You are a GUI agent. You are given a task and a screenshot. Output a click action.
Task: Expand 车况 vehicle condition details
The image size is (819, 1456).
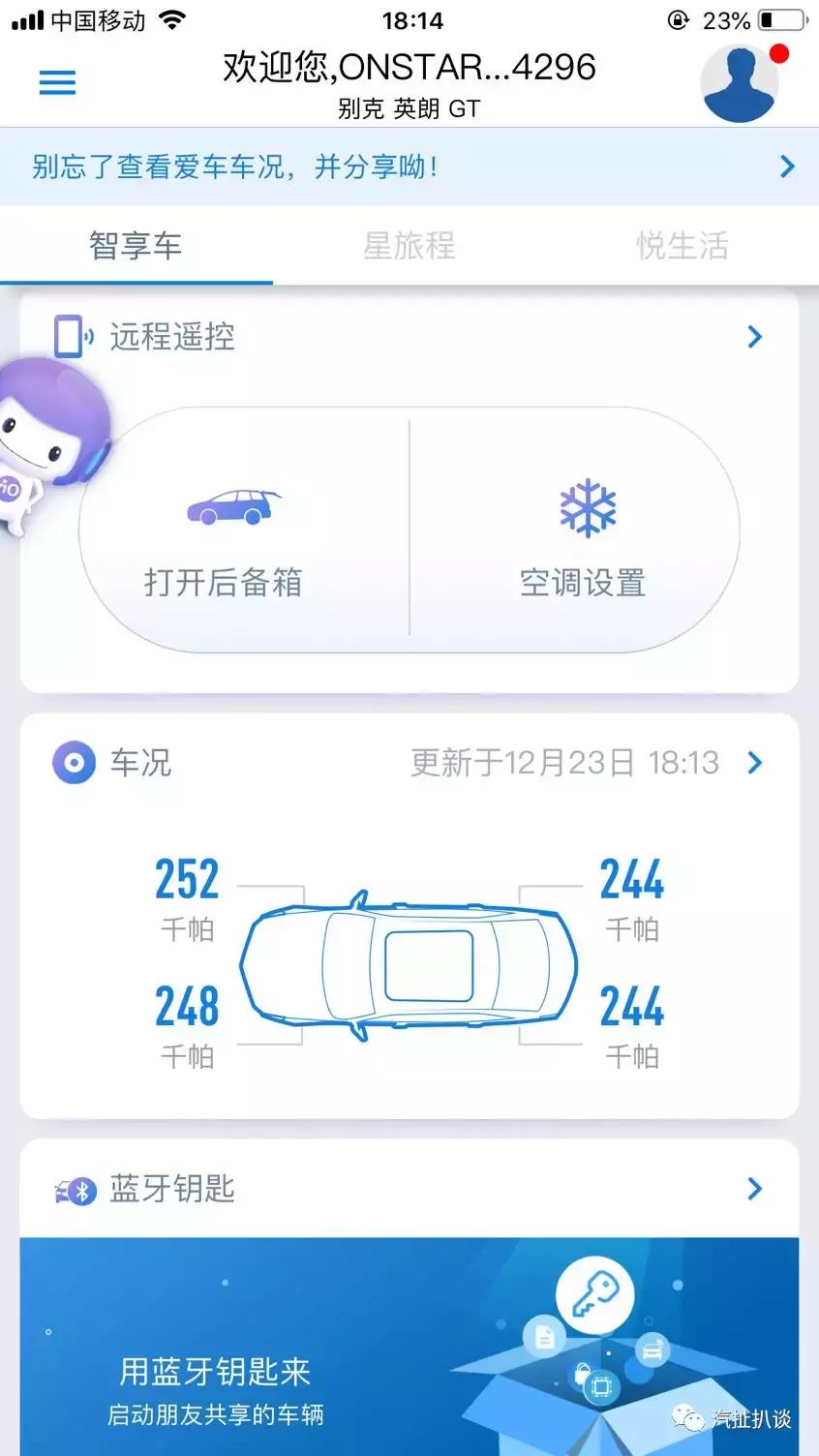click(755, 763)
